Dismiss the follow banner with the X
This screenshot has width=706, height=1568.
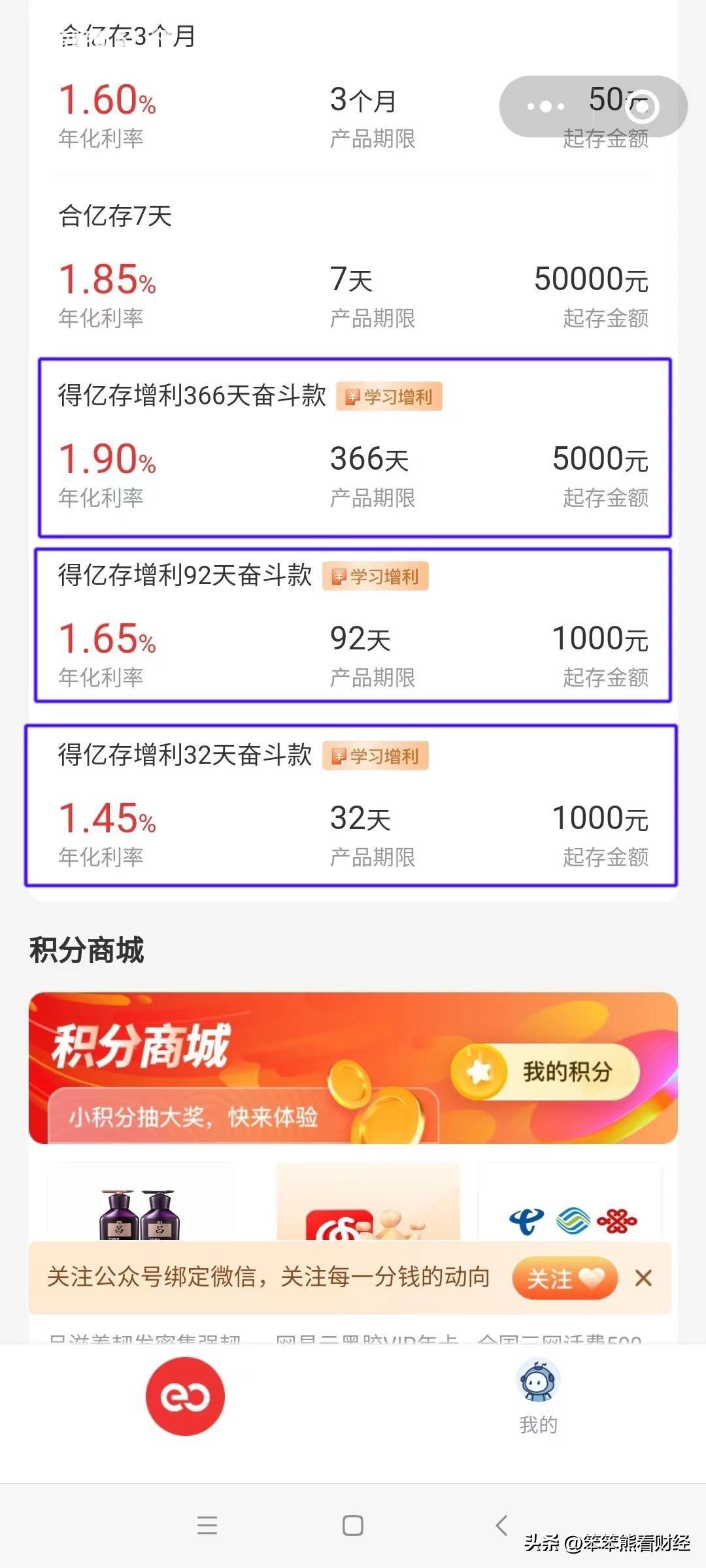644,1279
